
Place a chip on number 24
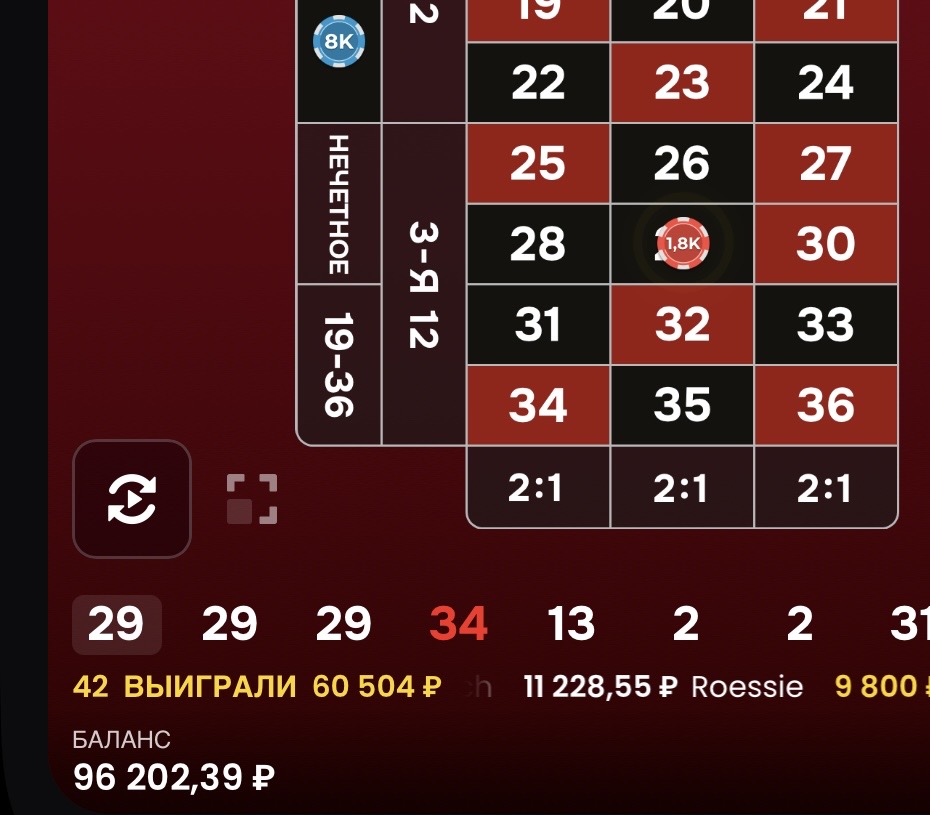click(x=825, y=82)
